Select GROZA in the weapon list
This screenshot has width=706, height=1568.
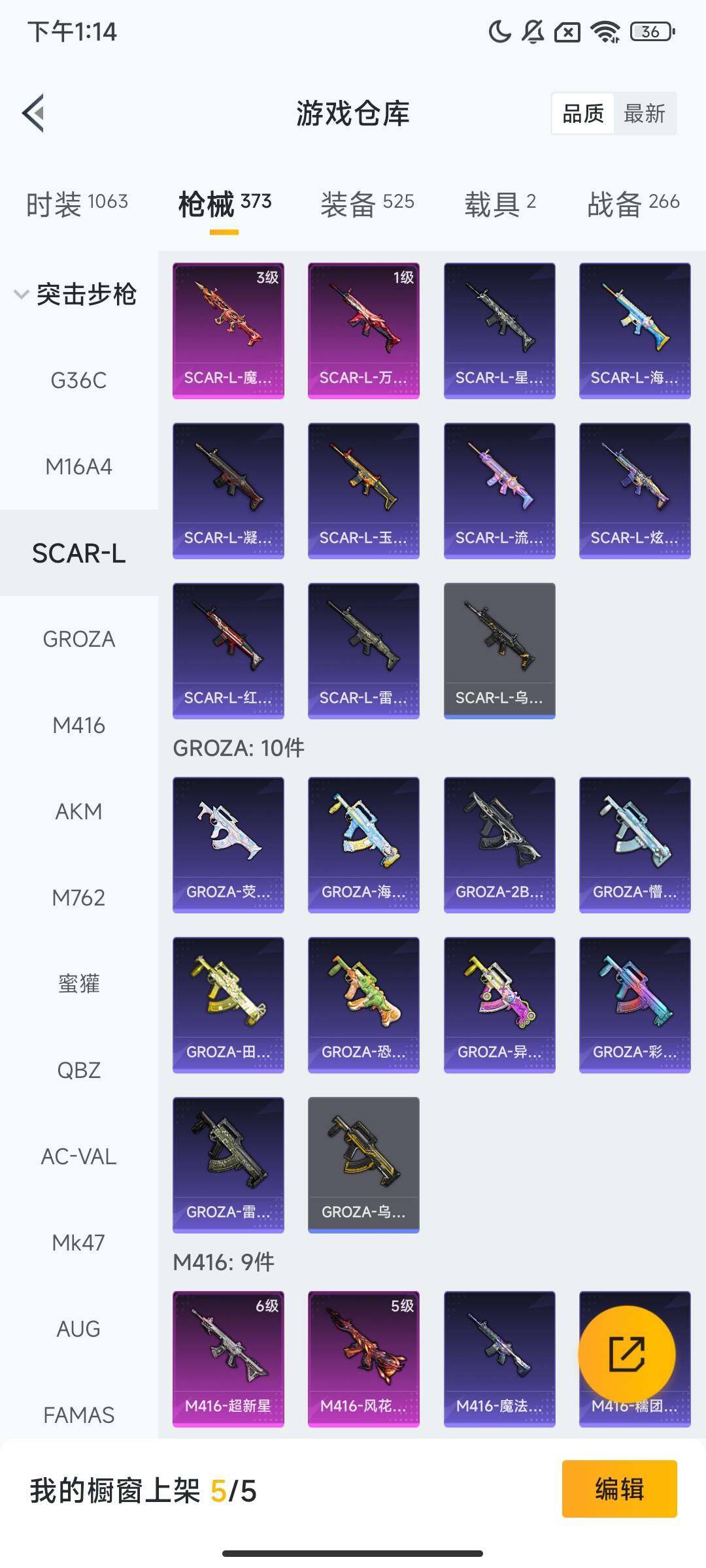click(x=78, y=639)
